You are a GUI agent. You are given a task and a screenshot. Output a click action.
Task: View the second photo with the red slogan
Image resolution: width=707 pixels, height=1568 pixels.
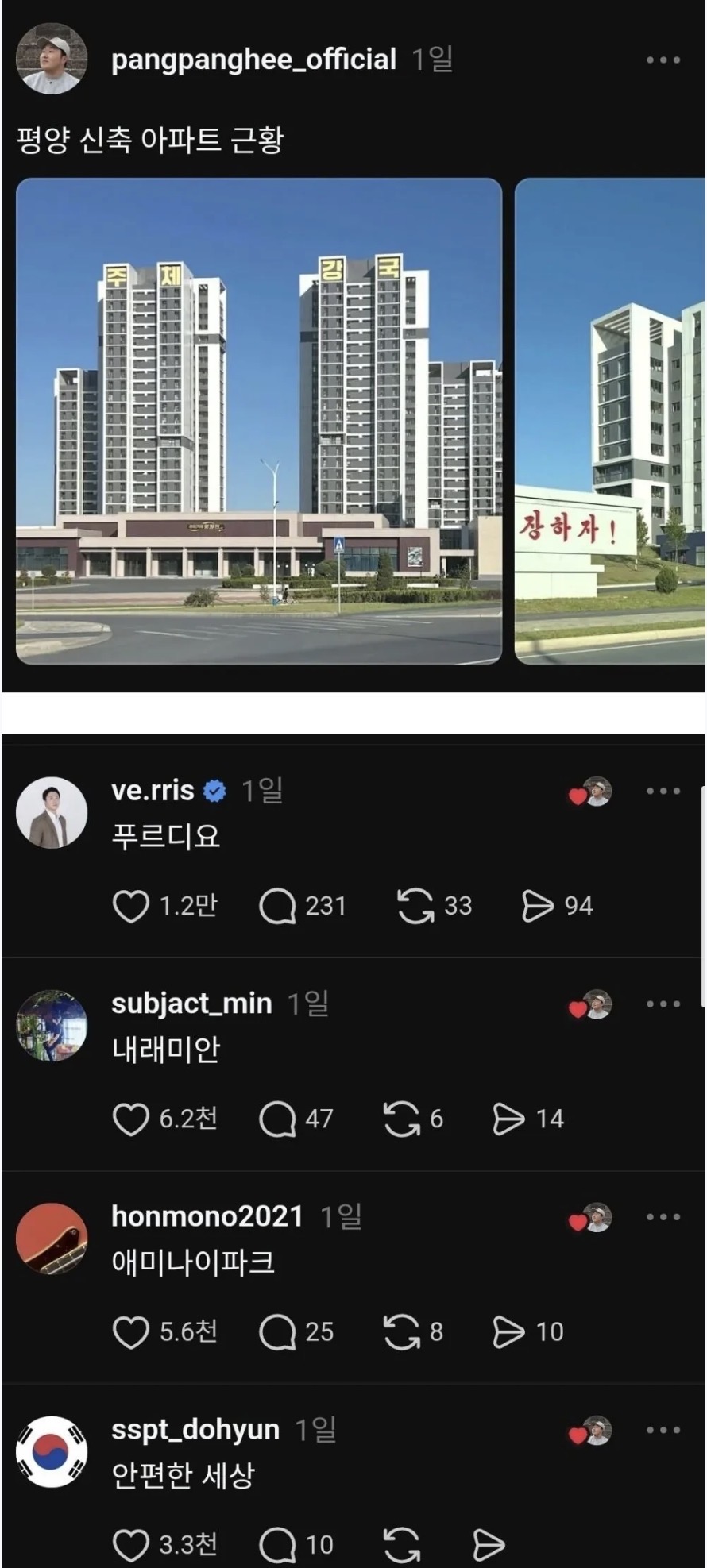tap(610, 421)
